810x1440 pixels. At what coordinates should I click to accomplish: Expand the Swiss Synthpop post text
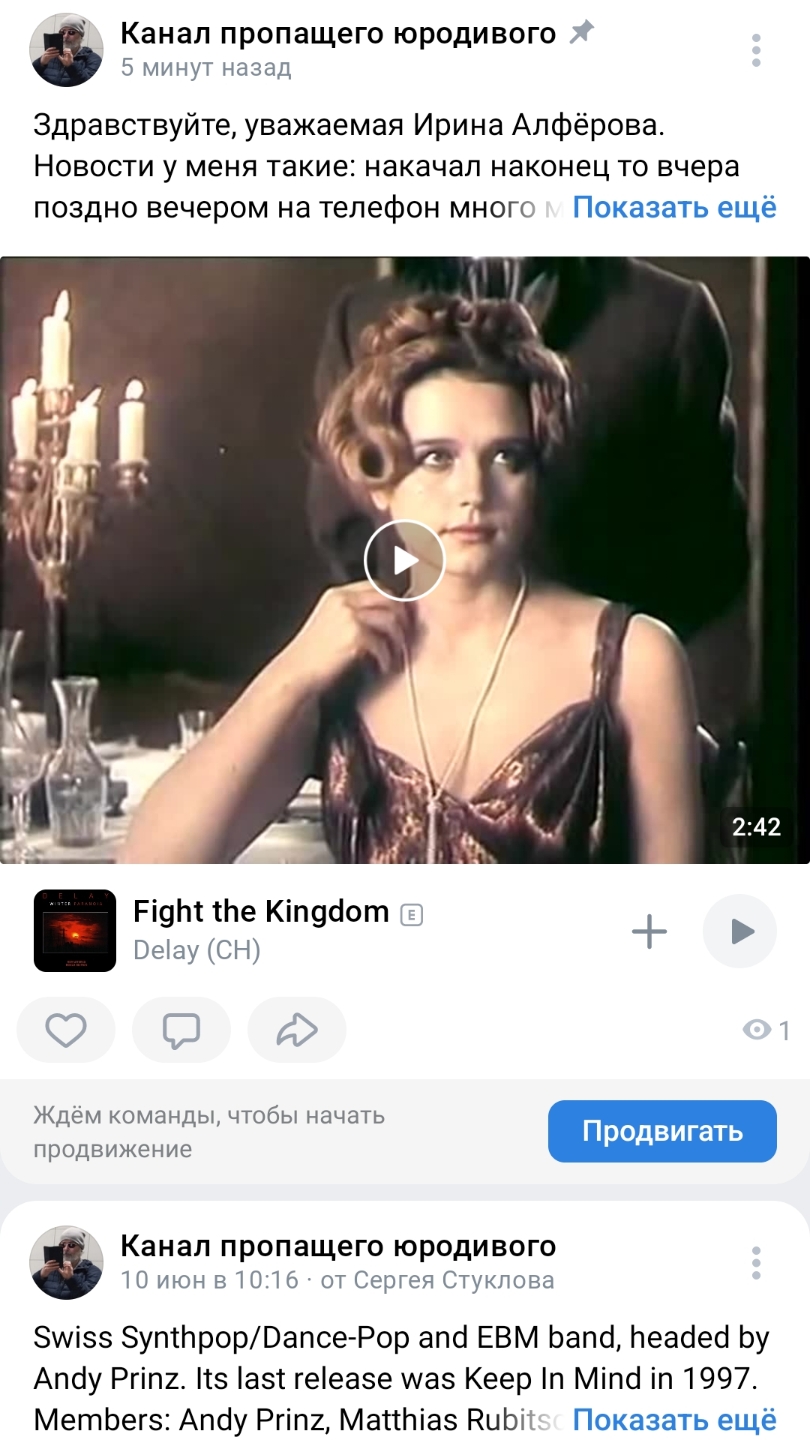[x=674, y=1420]
